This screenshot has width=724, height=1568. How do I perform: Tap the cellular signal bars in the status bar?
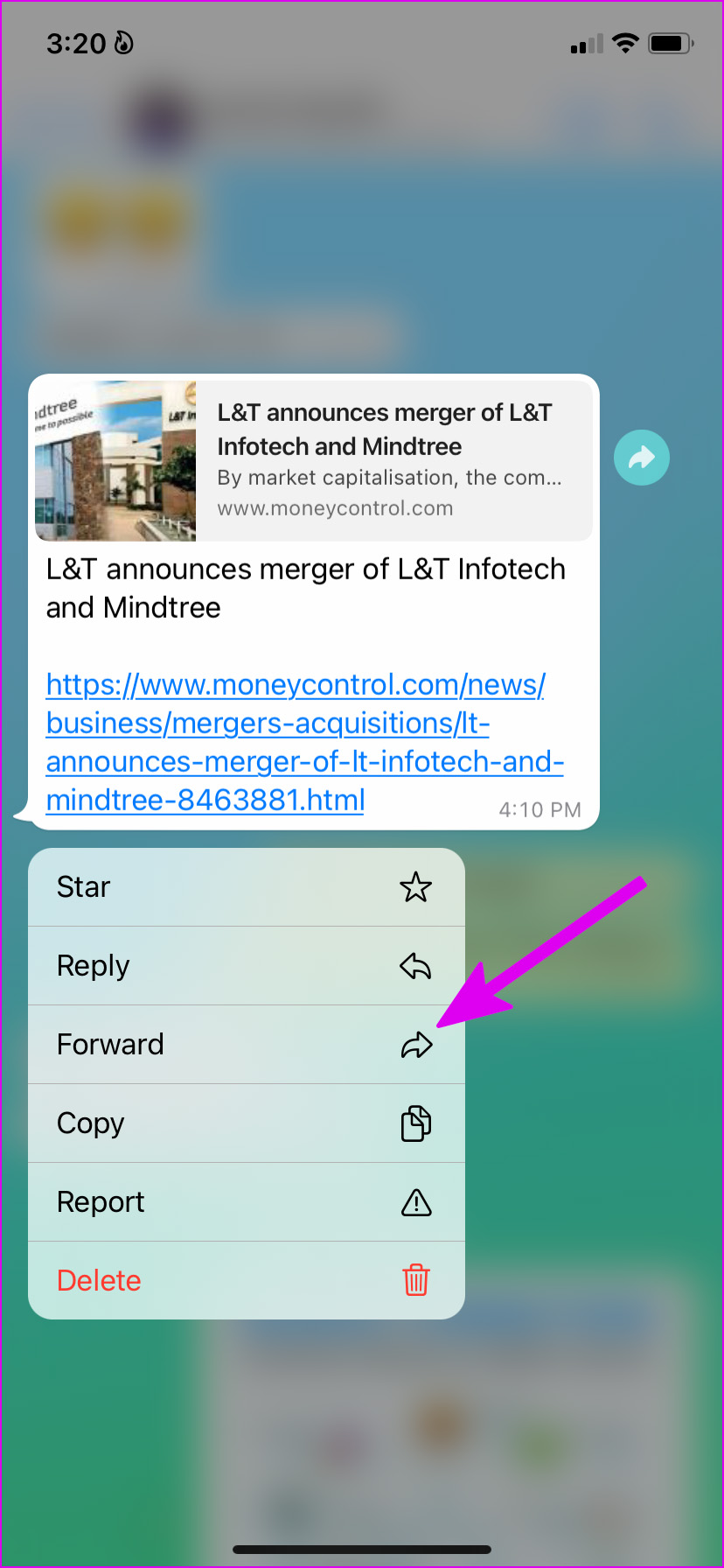(585, 44)
